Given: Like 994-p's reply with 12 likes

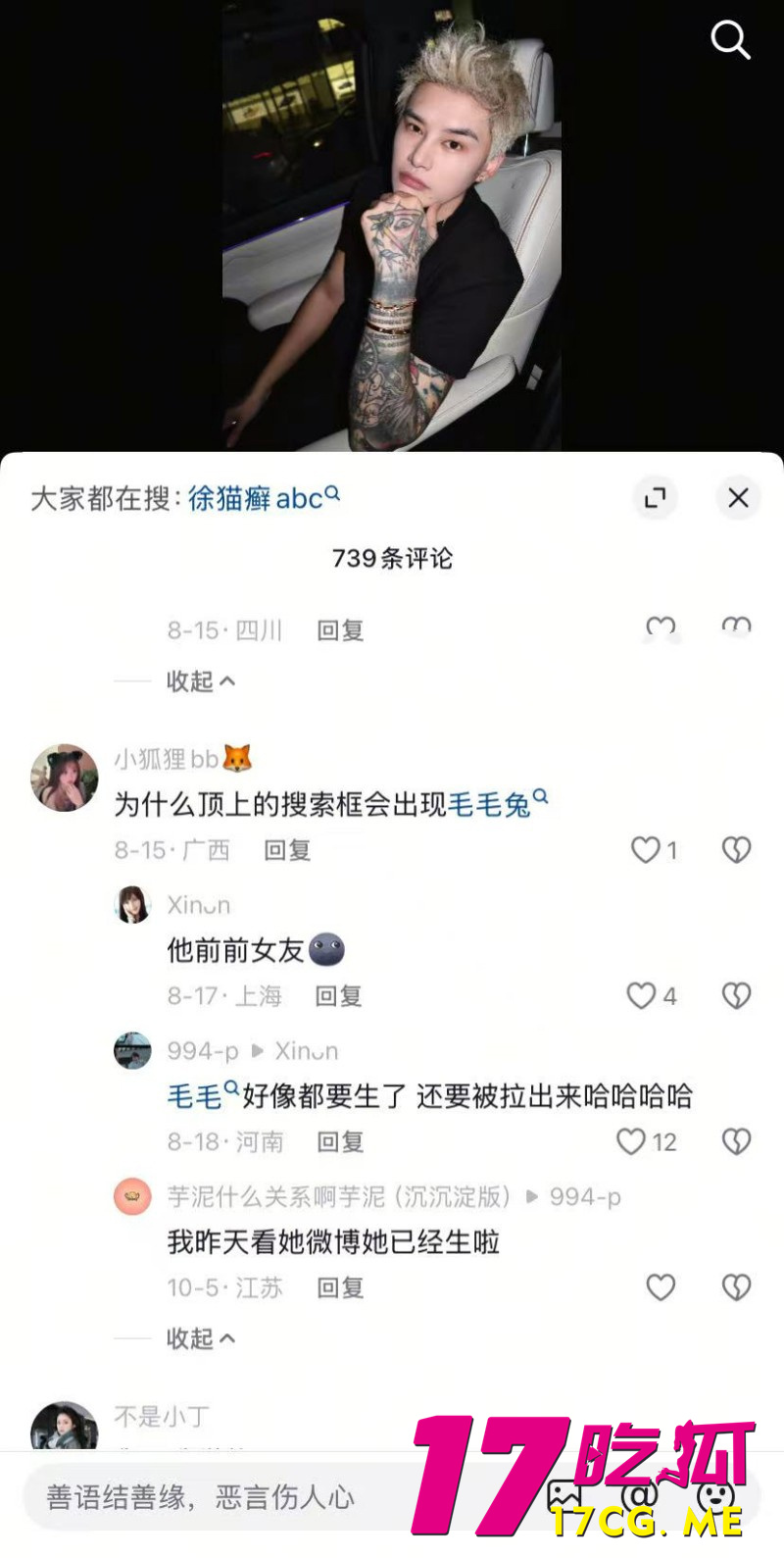Looking at the screenshot, I should (632, 1141).
